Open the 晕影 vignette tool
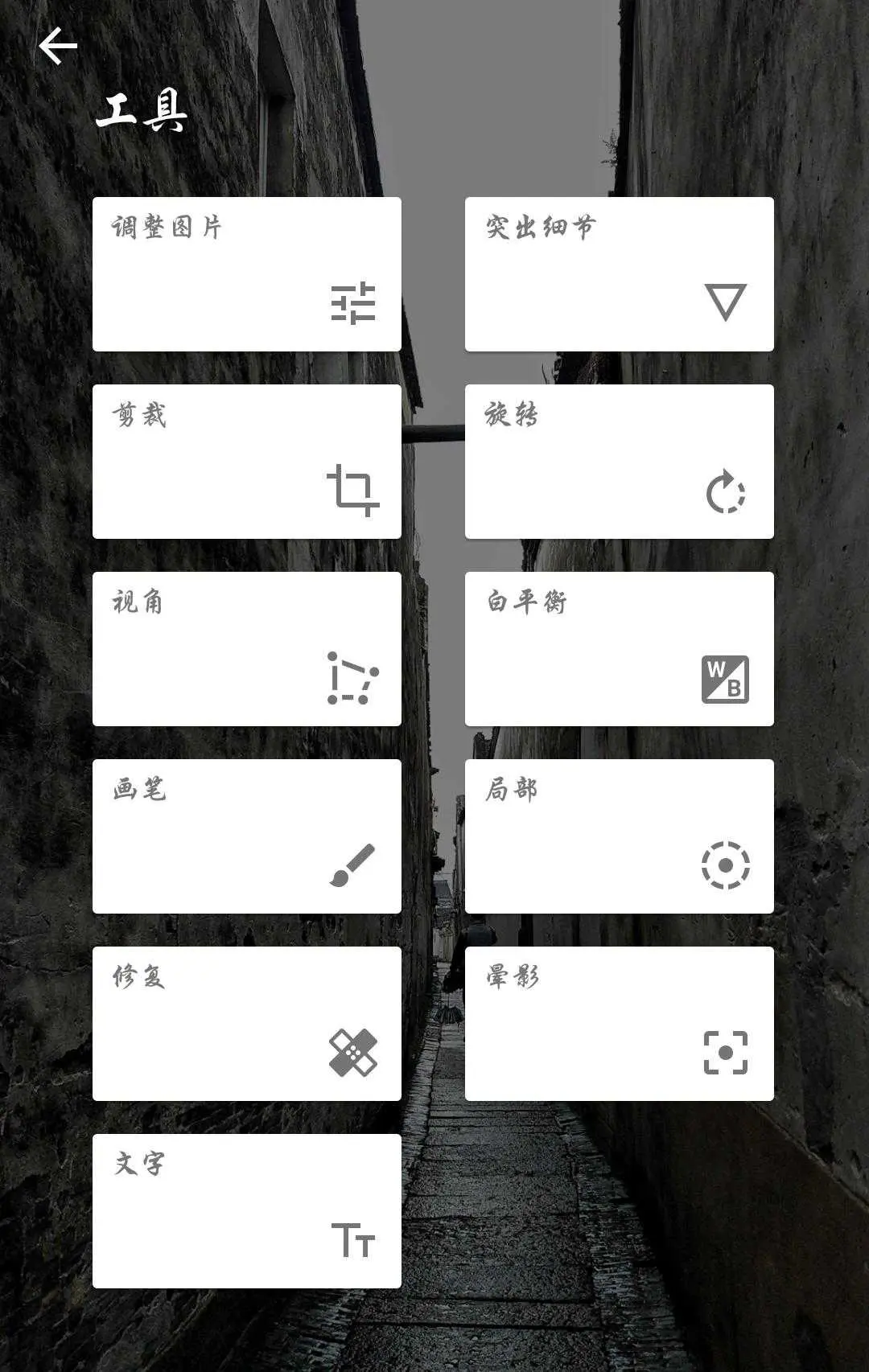Screen dimensions: 869x1372 619,1024
